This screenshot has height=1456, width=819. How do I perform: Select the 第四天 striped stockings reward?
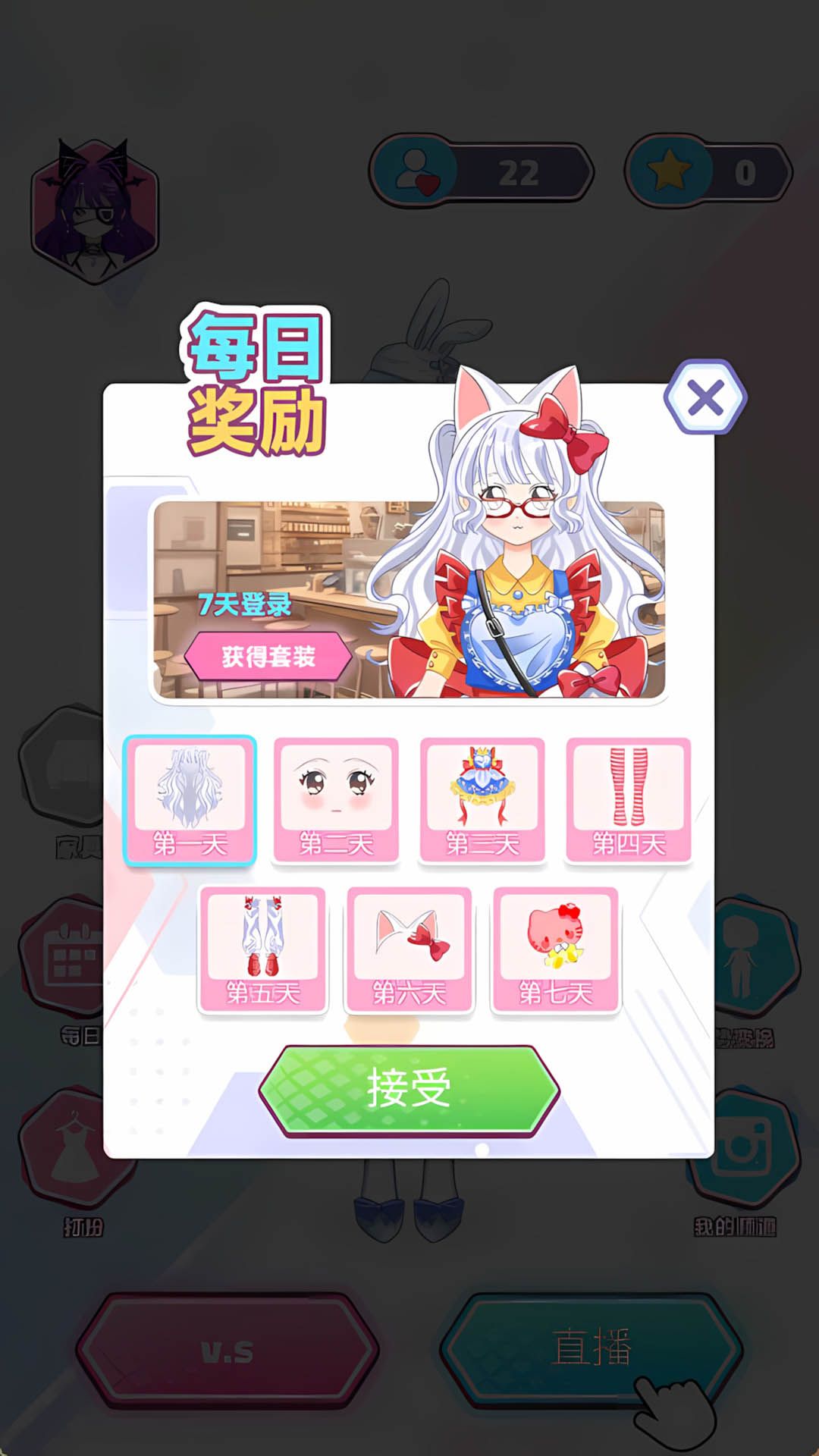(629, 800)
